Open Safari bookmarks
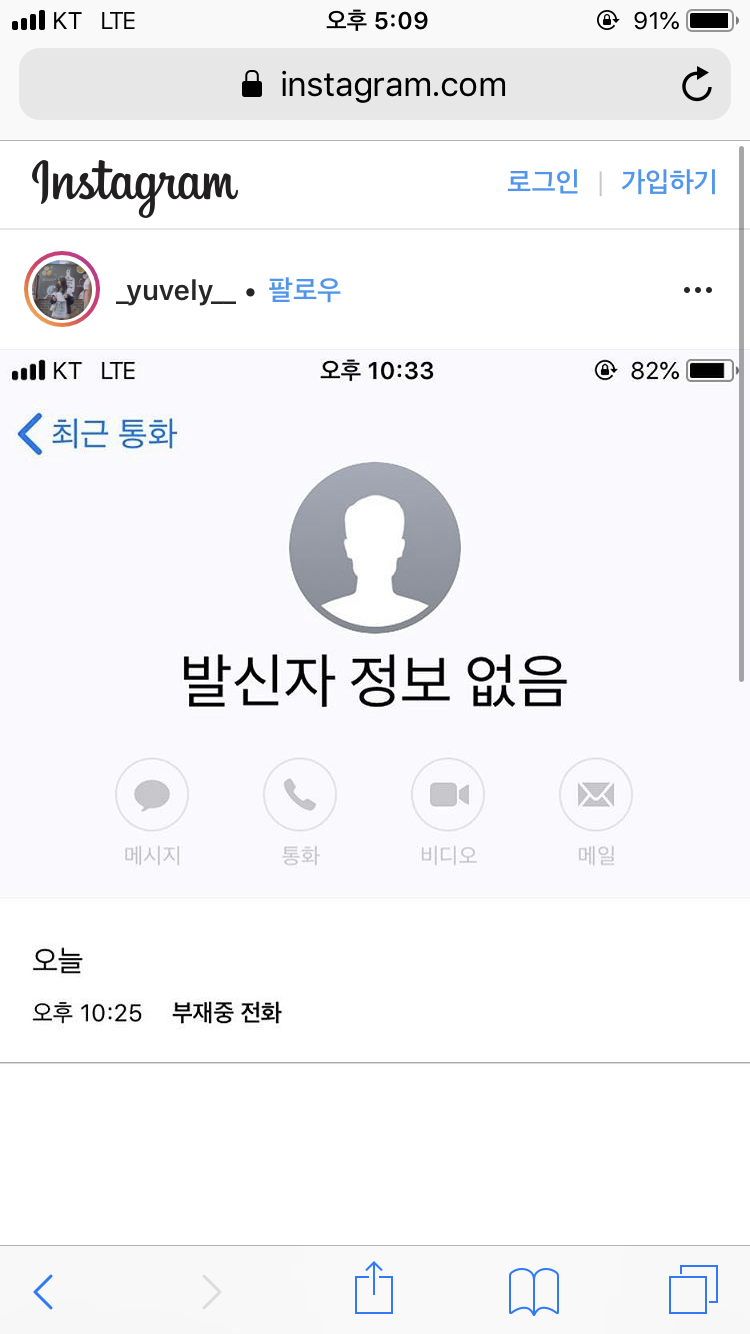This screenshot has height=1334, width=750. point(534,1291)
